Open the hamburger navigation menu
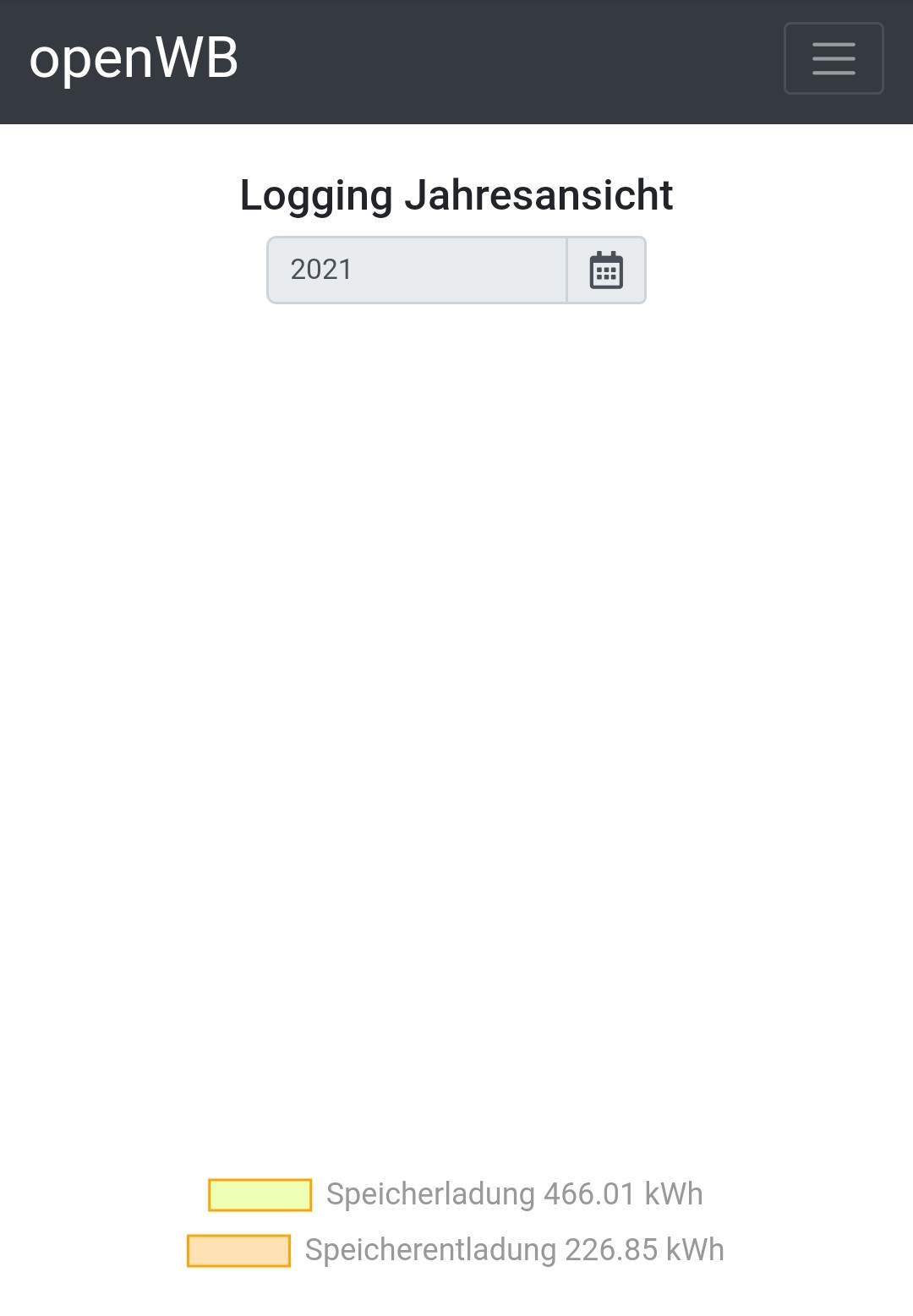The image size is (913, 1316). (834, 58)
